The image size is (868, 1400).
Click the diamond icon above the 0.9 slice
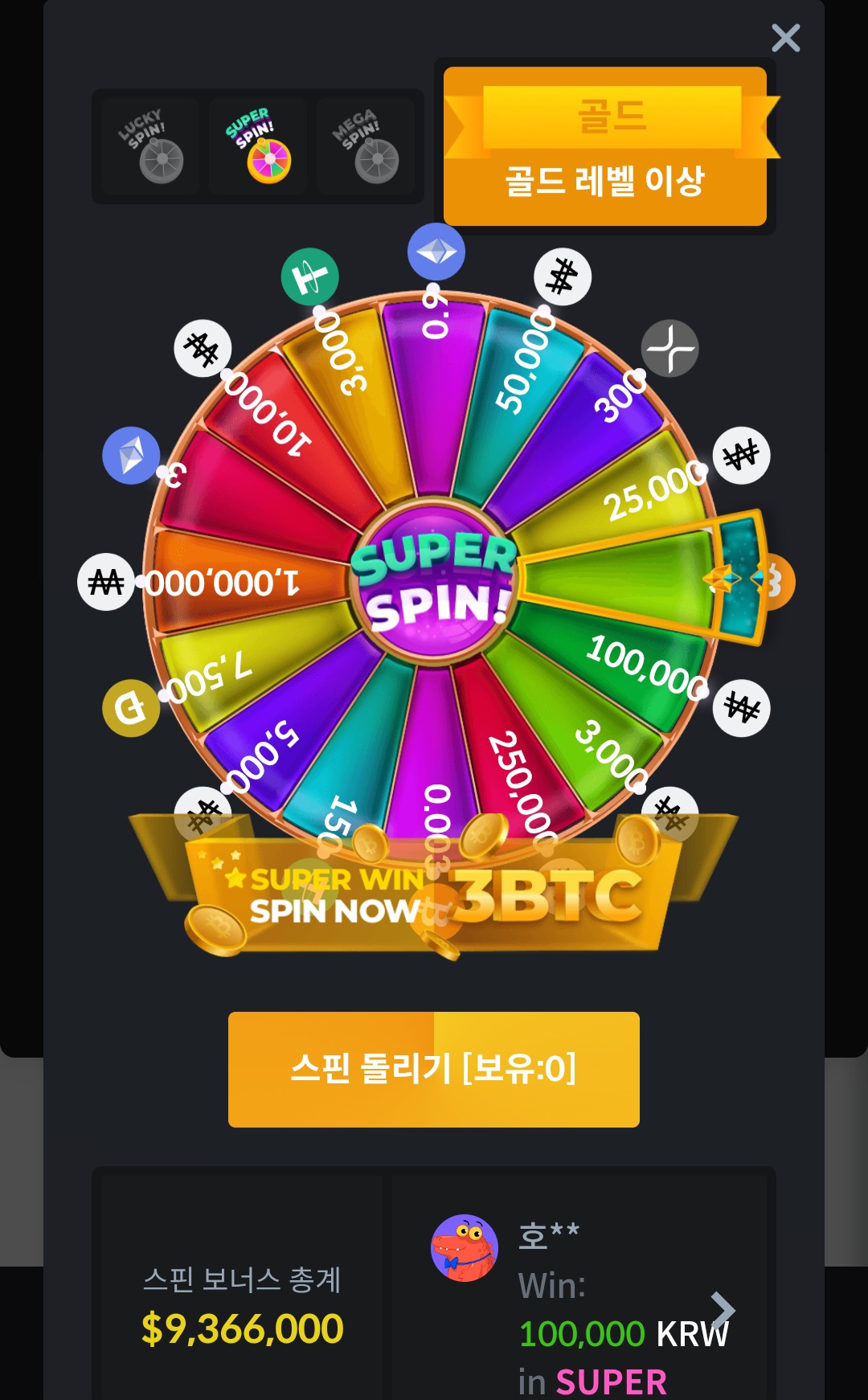436,252
